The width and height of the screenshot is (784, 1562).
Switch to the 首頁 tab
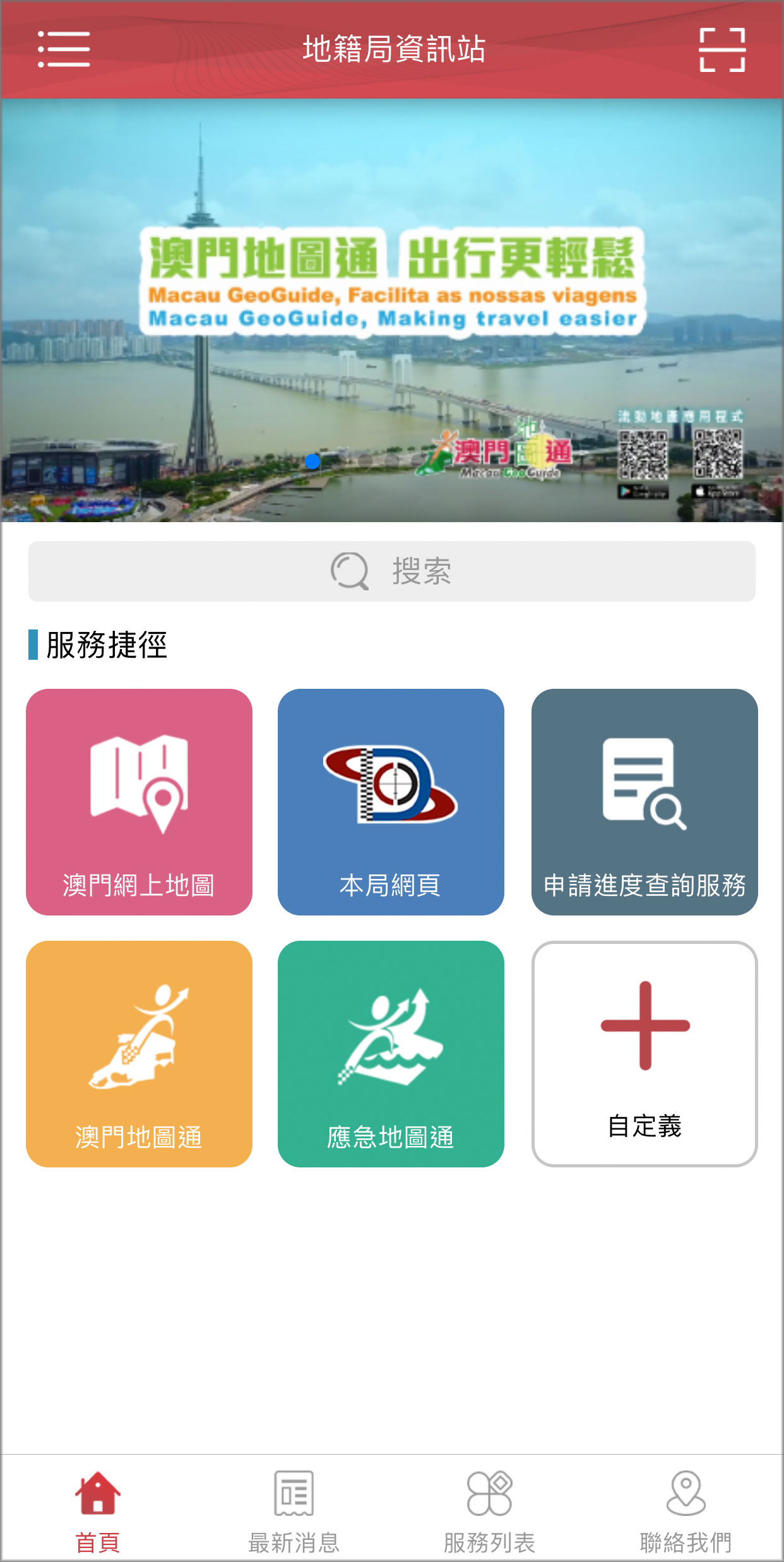click(x=98, y=1511)
